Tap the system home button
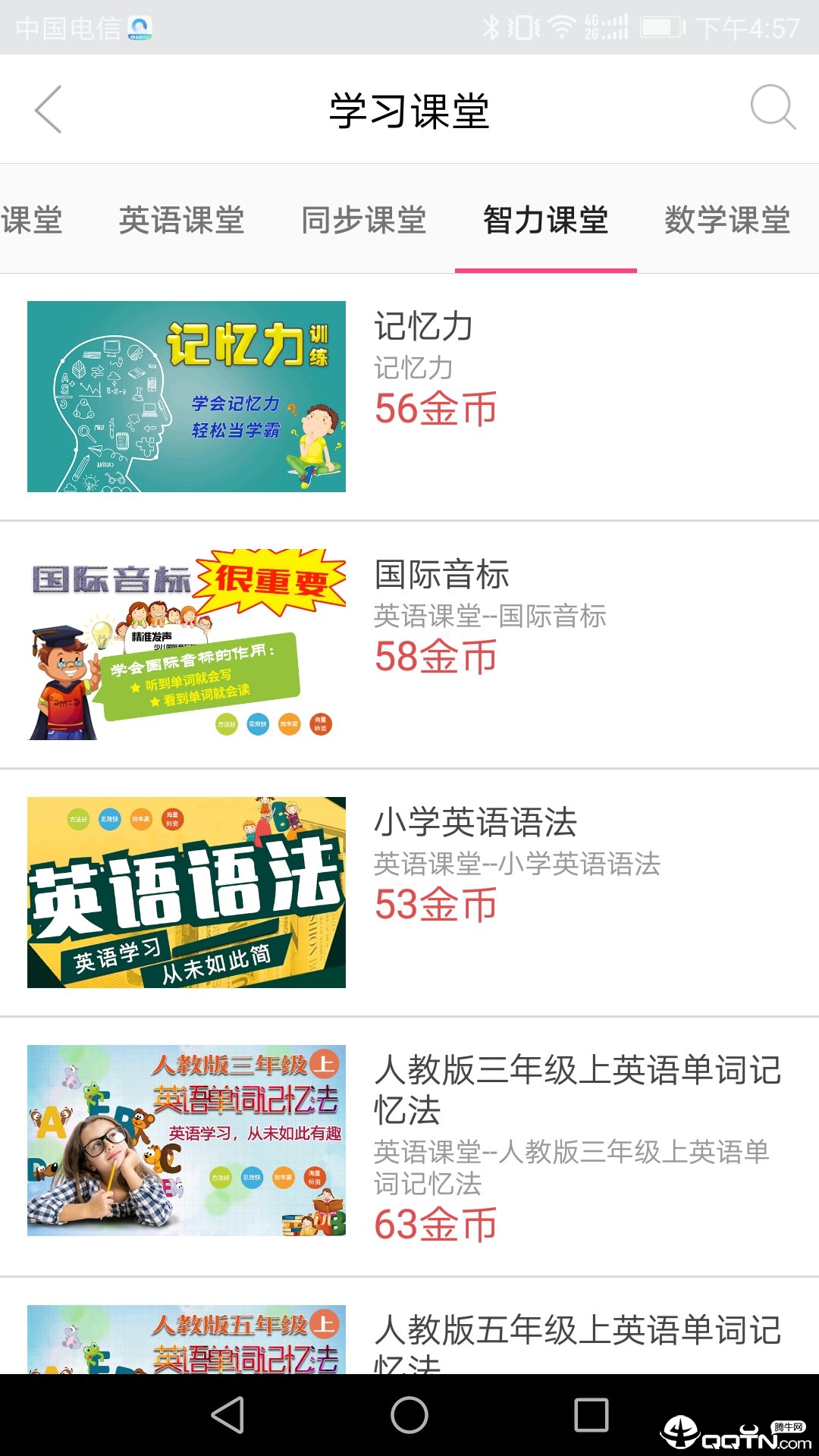The image size is (819, 1456). click(409, 1415)
